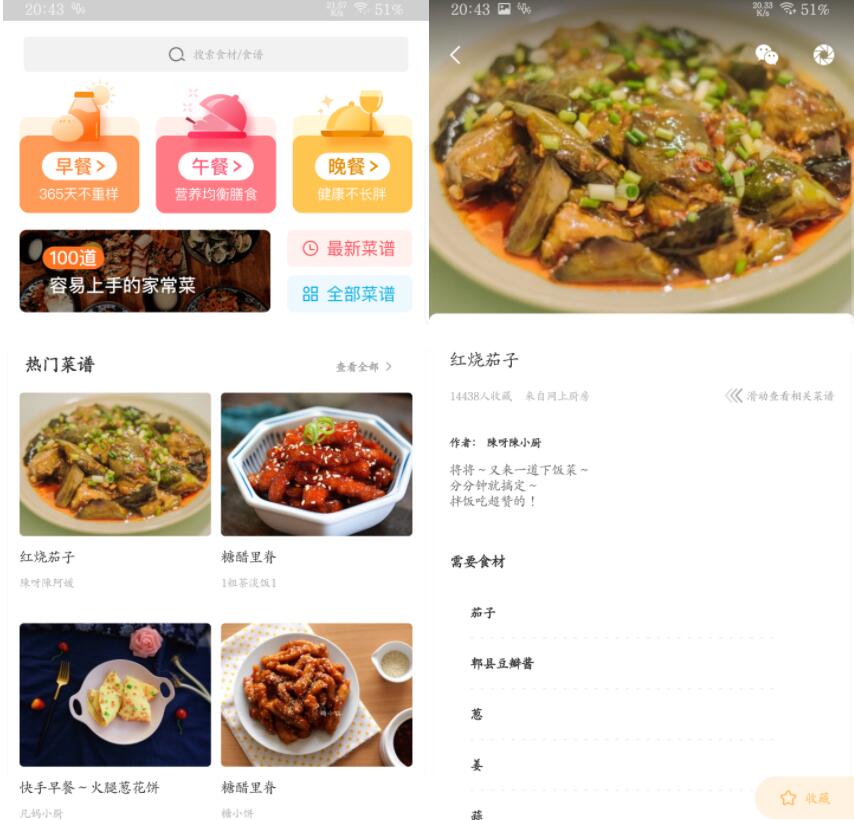
Task: Open the 100道容易上手的家常菜 banner
Action: click(x=145, y=271)
